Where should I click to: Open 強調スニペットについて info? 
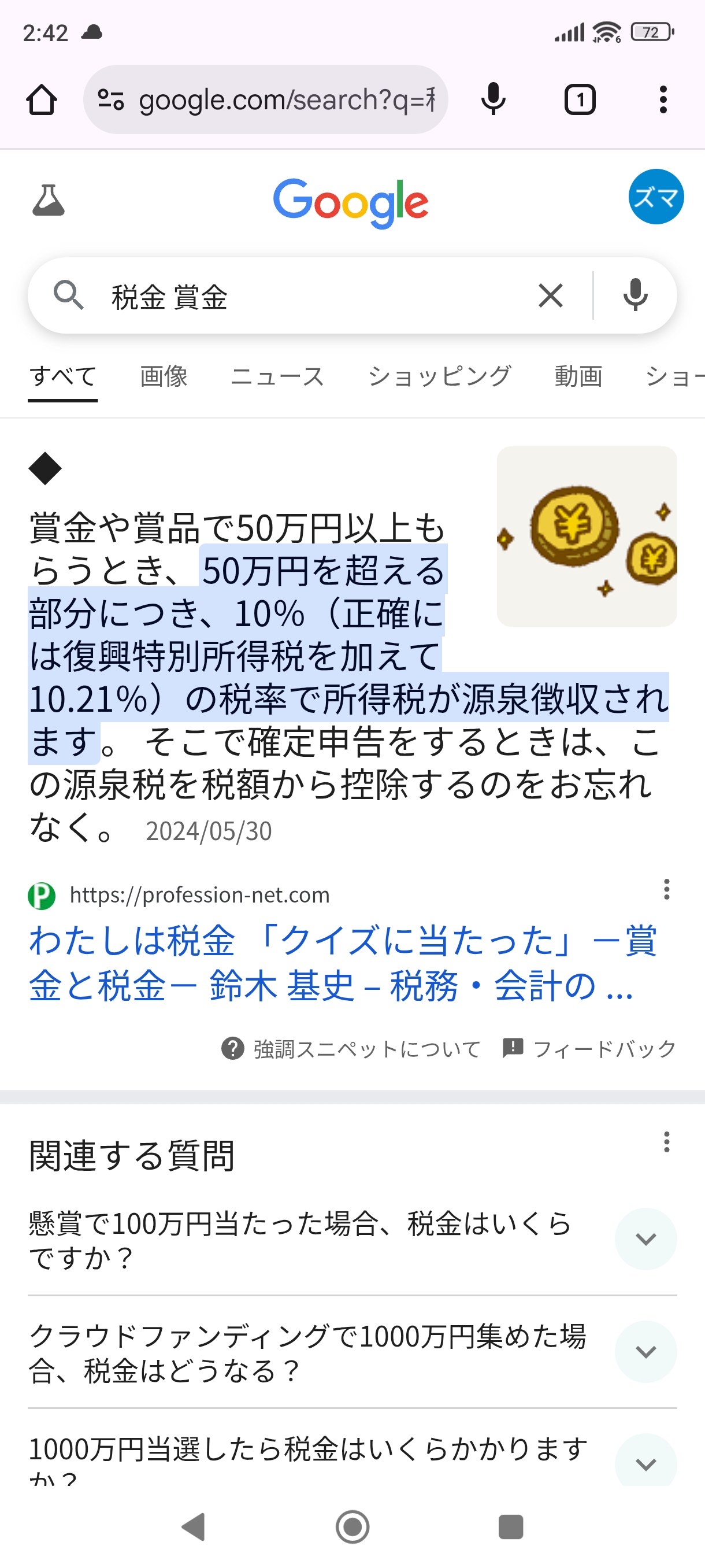tap(351, 1049)
